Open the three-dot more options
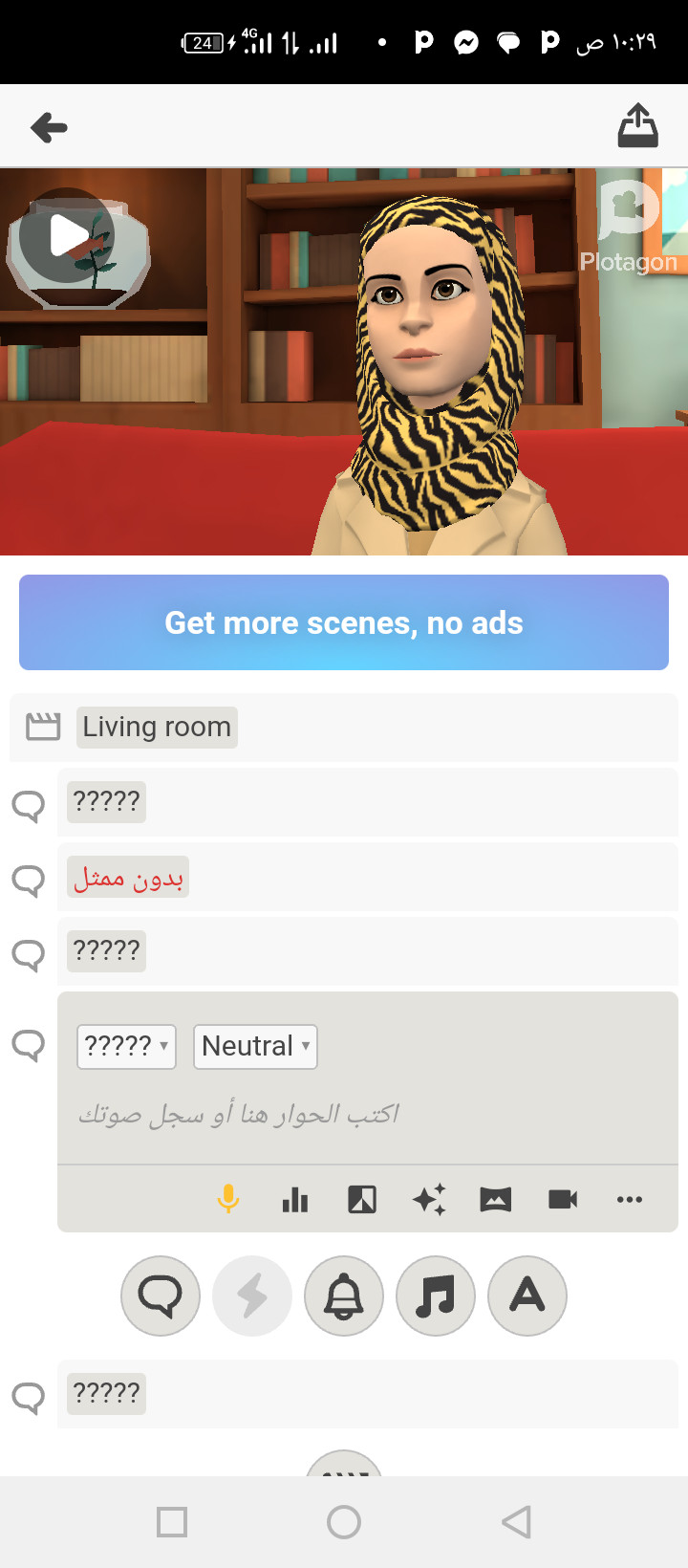Image resolution: width=688 pixels, height=1568 pixels. click(630, 1199)
